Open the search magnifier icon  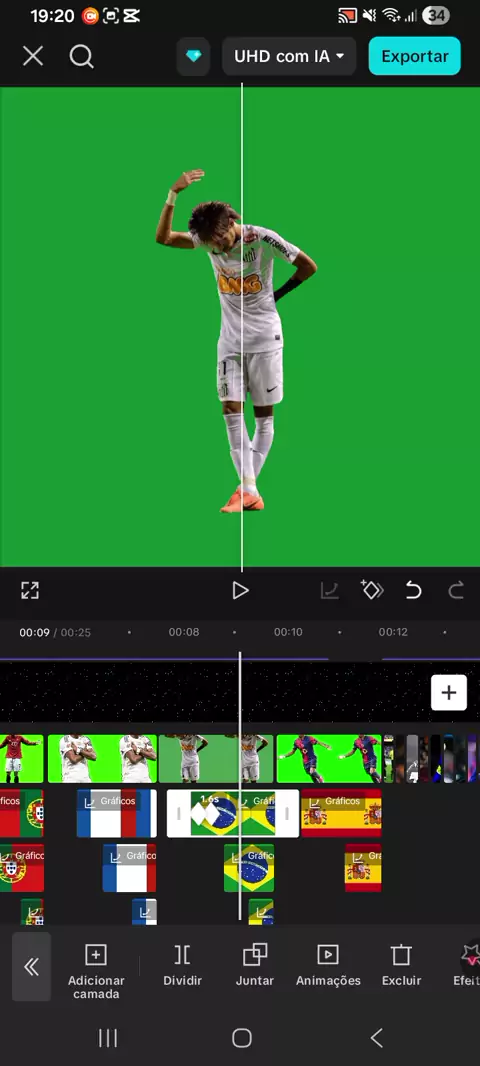(x=82, y=56)
